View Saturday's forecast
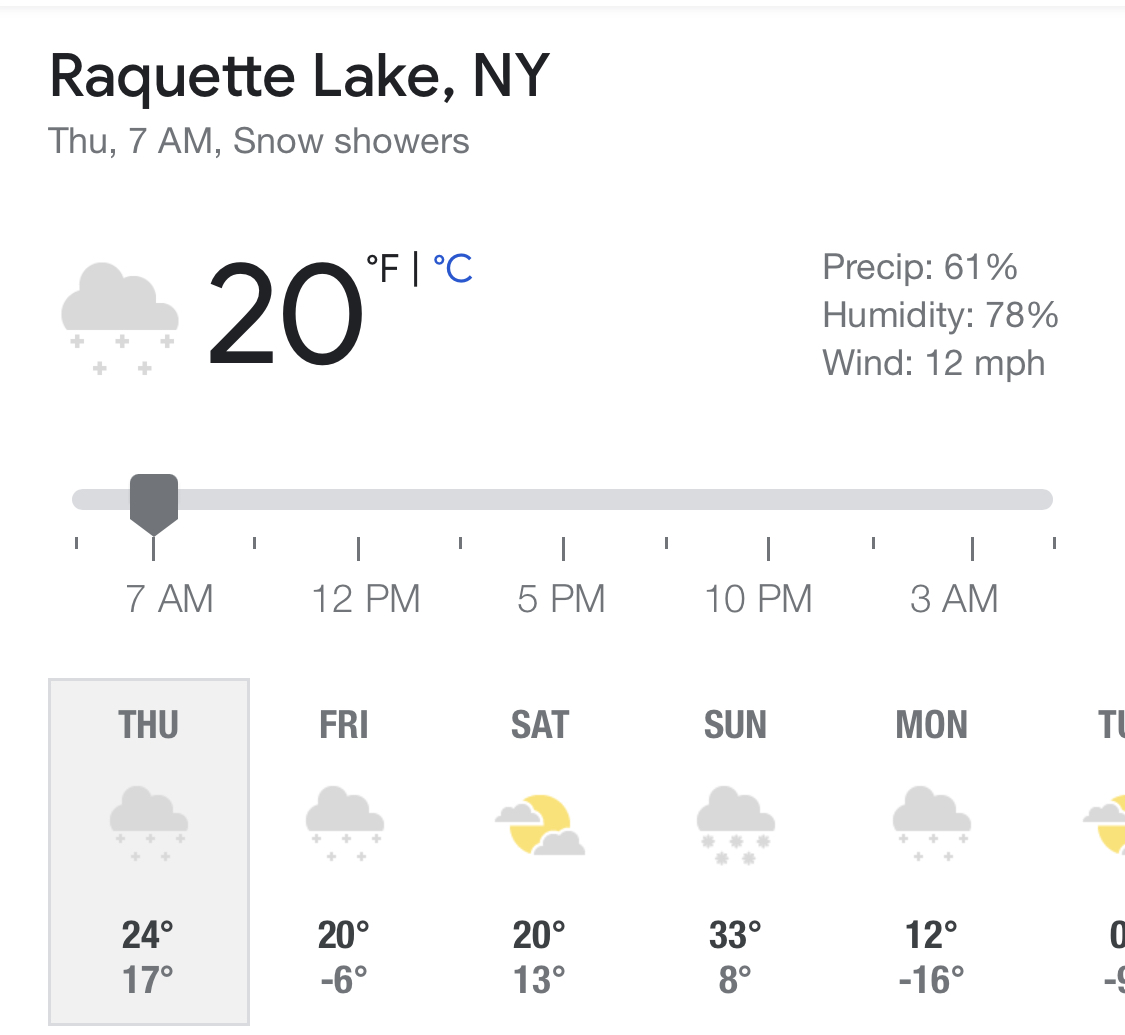Screen dimensions: 1125x1035 [540, 851]
